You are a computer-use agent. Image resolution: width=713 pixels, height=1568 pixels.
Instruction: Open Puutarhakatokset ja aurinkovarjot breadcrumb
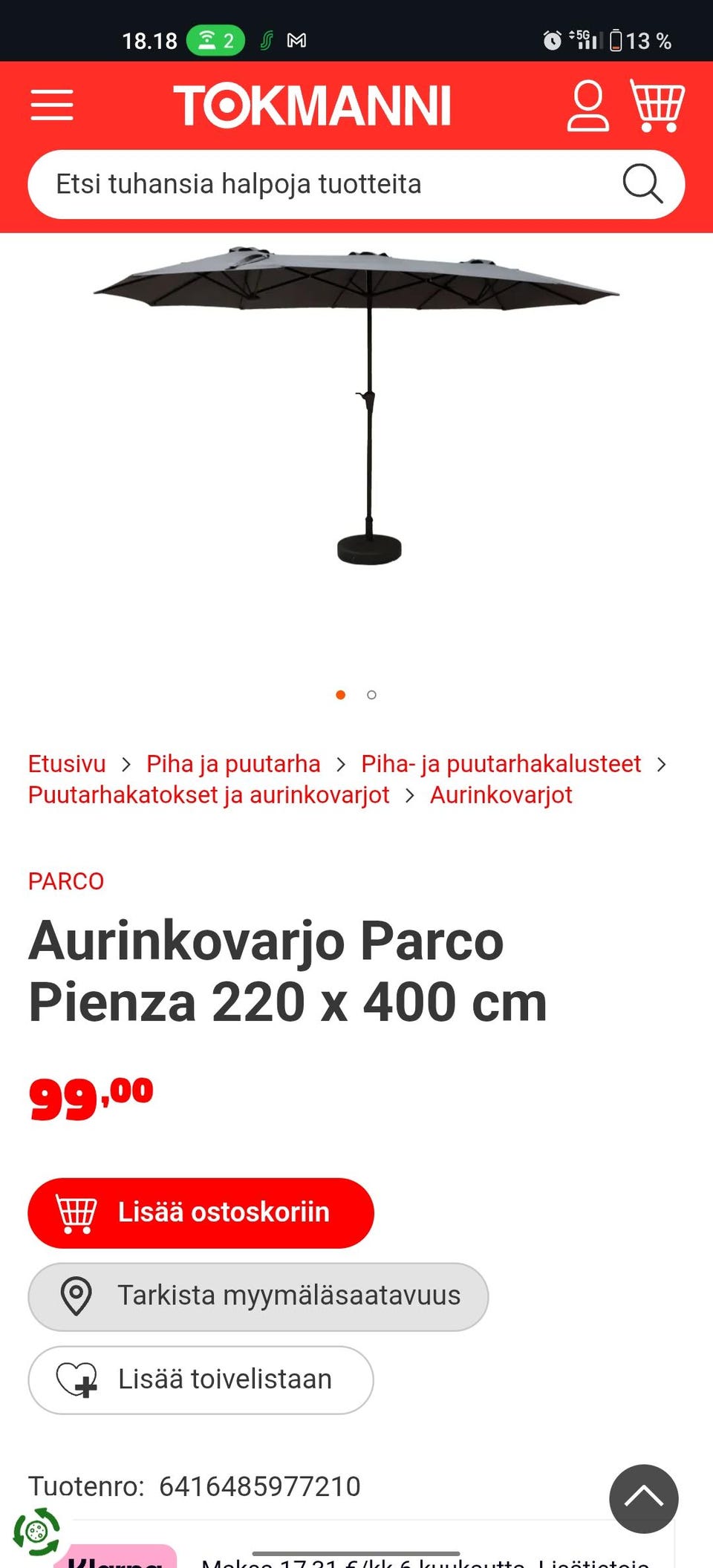coord(209,795)
